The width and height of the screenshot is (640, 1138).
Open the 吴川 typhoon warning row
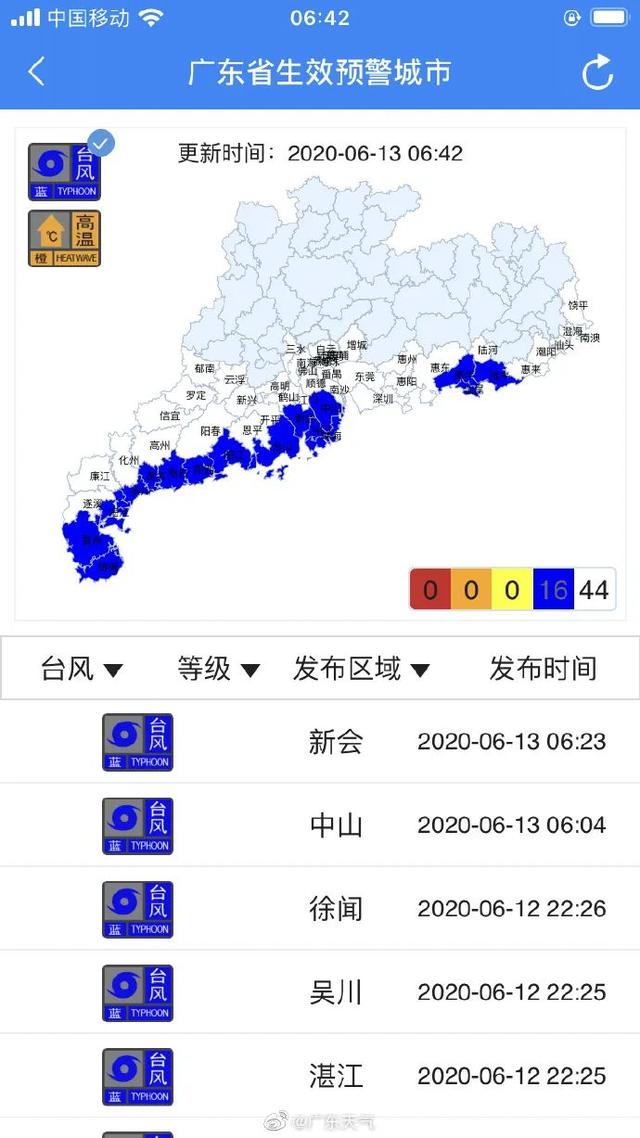335,993
